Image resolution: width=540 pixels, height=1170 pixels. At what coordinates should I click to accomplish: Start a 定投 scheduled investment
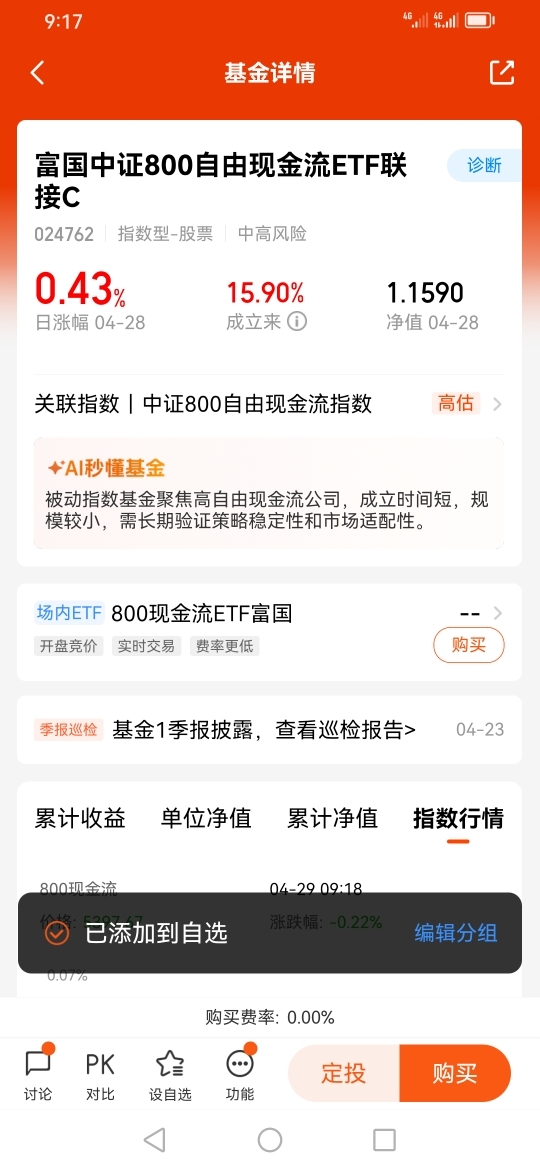[x=344, y=1074]
